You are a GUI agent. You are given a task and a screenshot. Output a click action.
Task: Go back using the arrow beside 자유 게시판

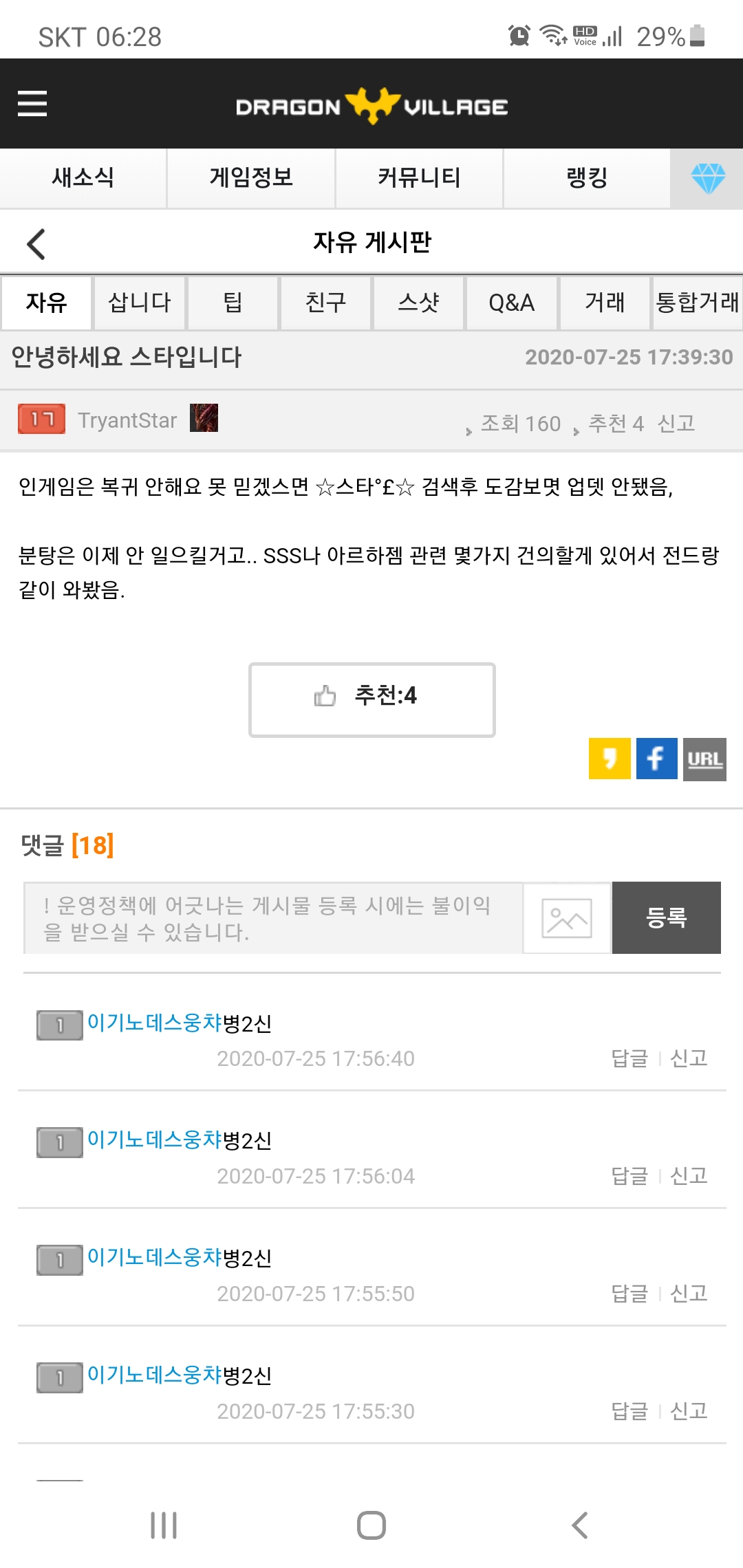point(36,244)
